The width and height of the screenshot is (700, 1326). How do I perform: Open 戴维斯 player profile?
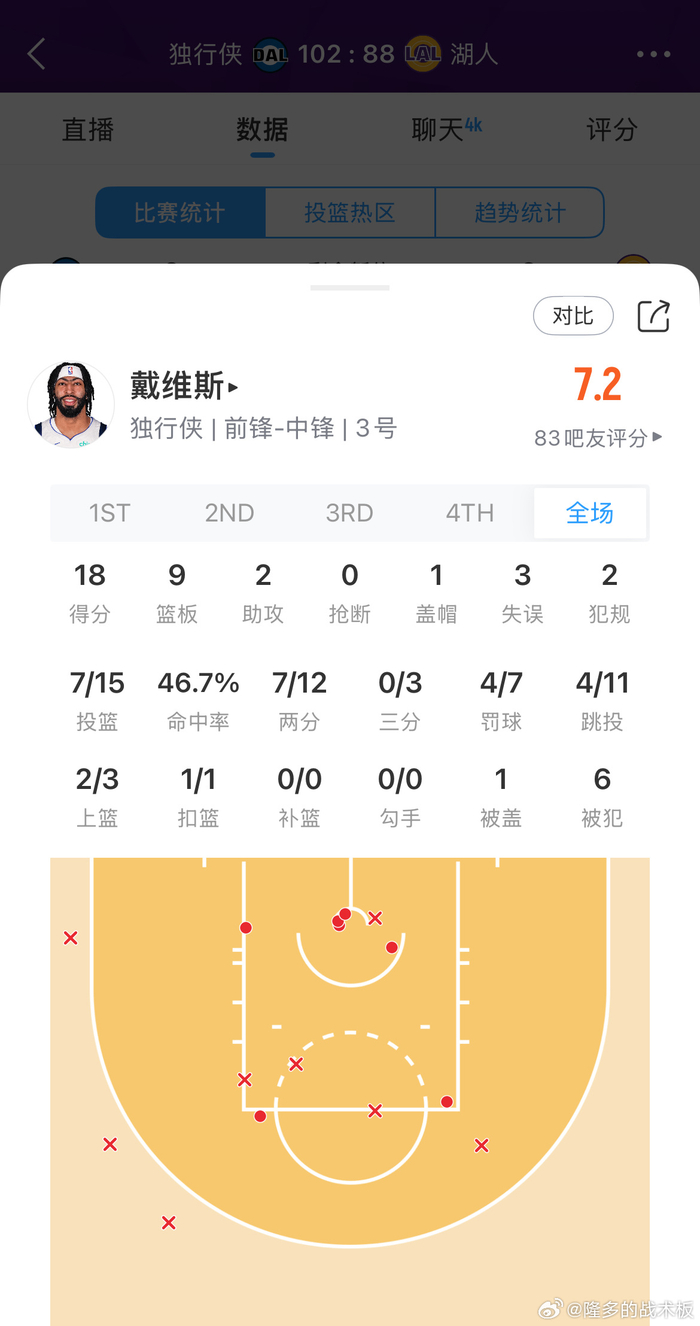point(184,385)
